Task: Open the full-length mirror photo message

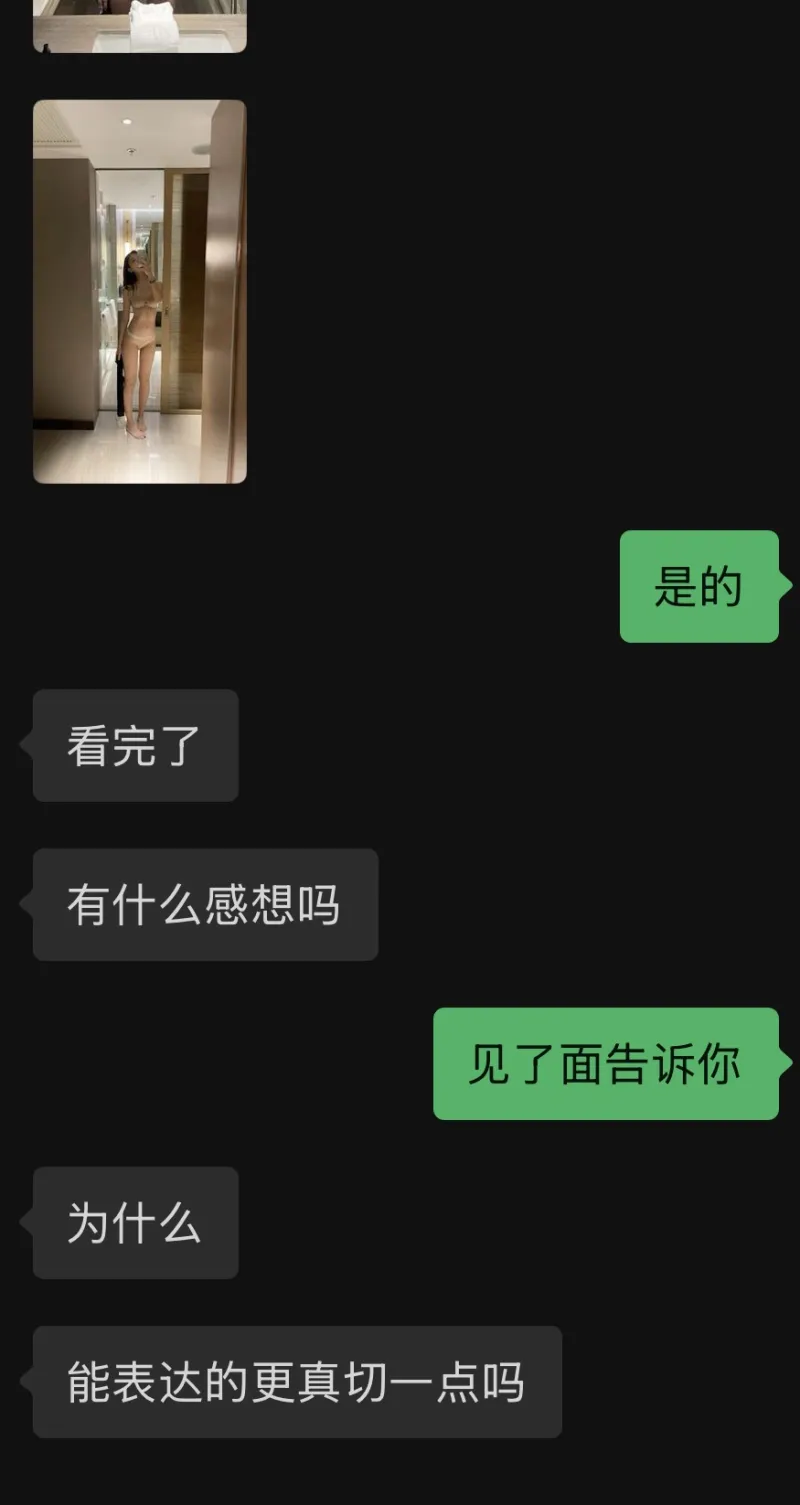Action: 140,291
